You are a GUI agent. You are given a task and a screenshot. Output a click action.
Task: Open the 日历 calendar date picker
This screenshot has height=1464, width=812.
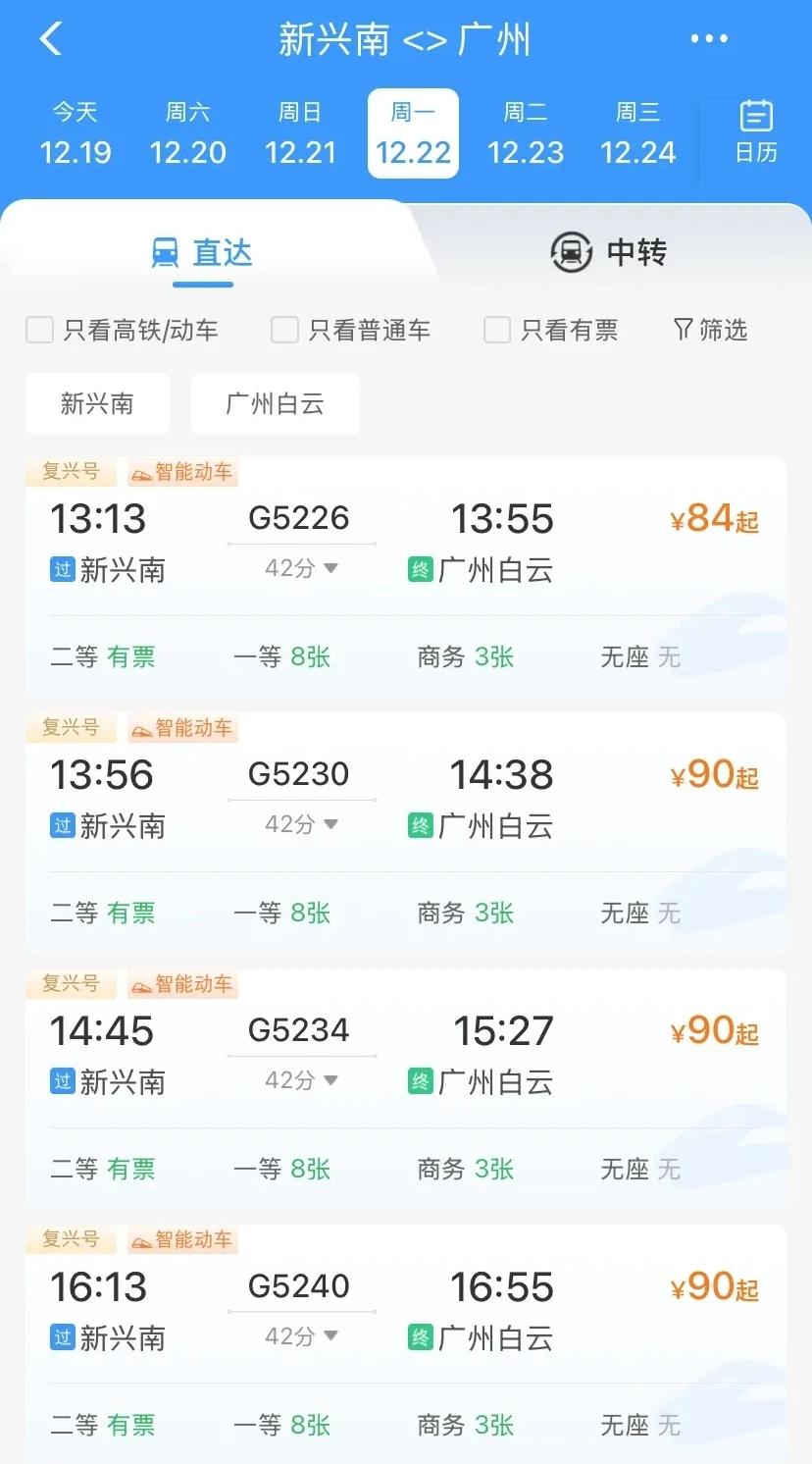pos(754,132)
